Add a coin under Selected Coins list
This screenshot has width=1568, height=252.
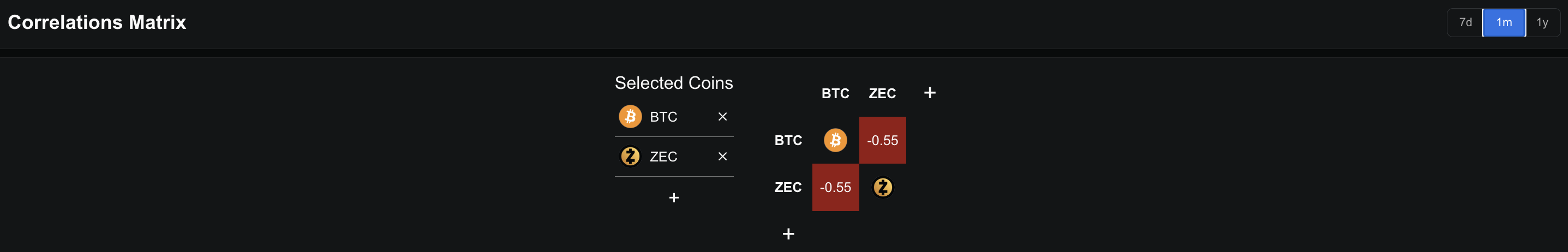coord(674,197)
